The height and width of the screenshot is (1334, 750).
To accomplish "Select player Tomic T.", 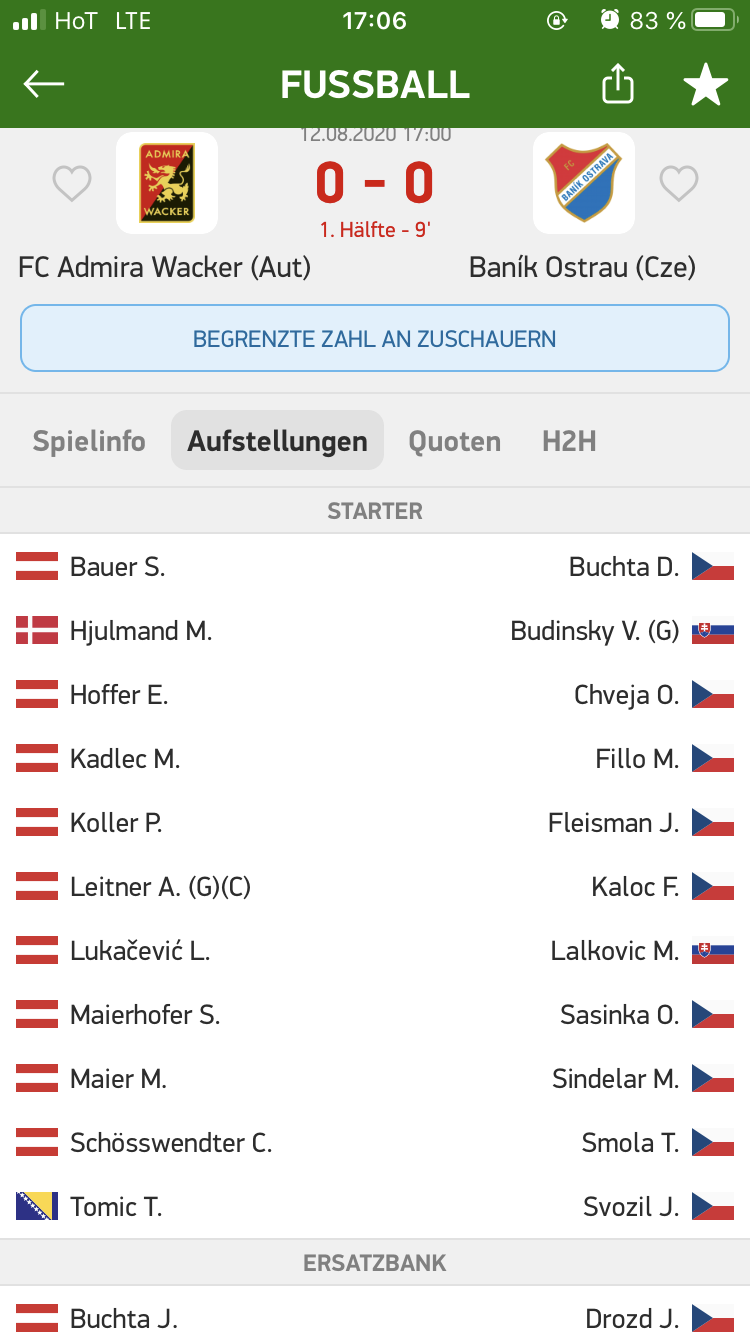I will point(116,1207).
